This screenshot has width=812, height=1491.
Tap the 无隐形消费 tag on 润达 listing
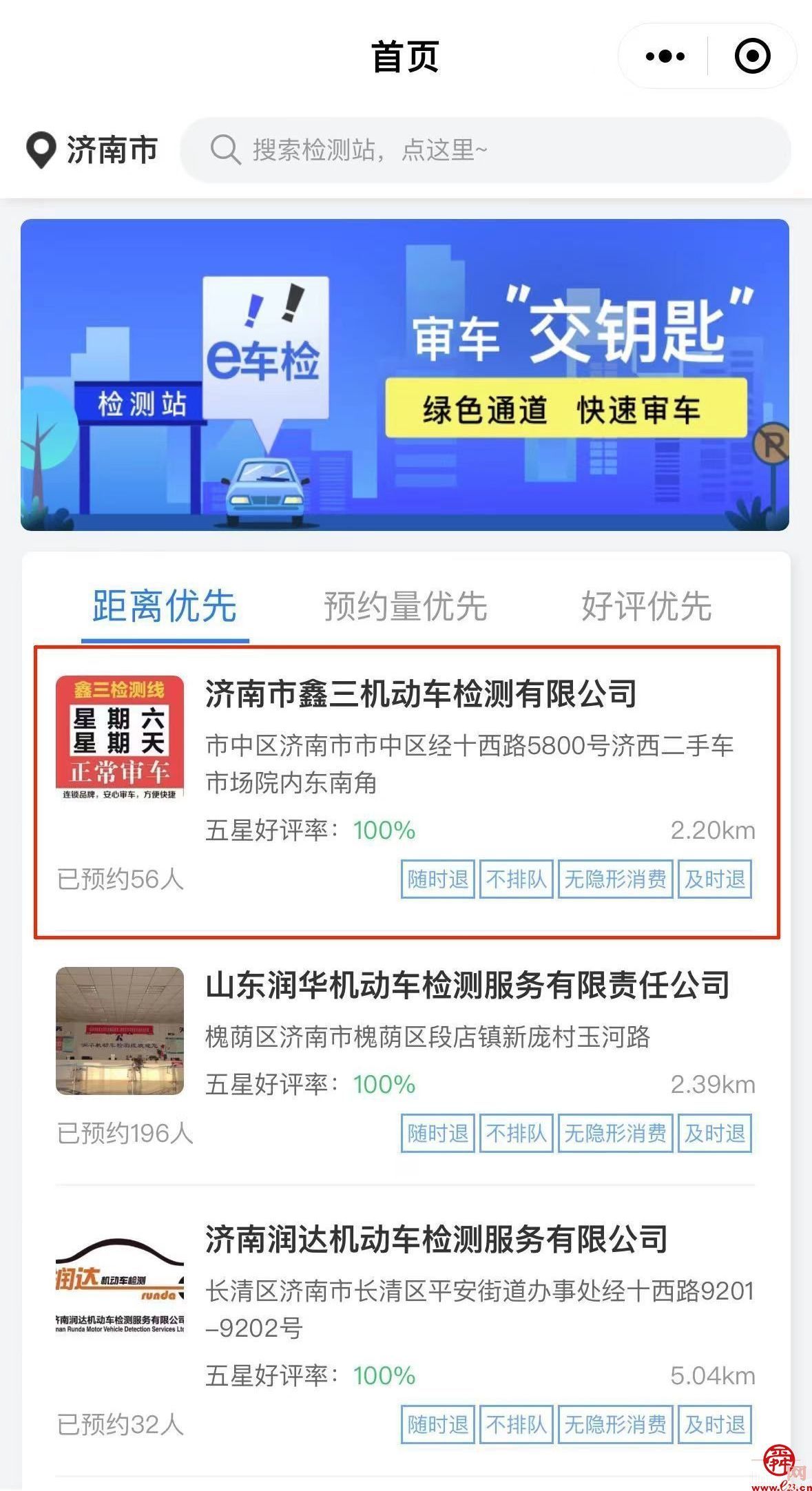pos(616,1426)
